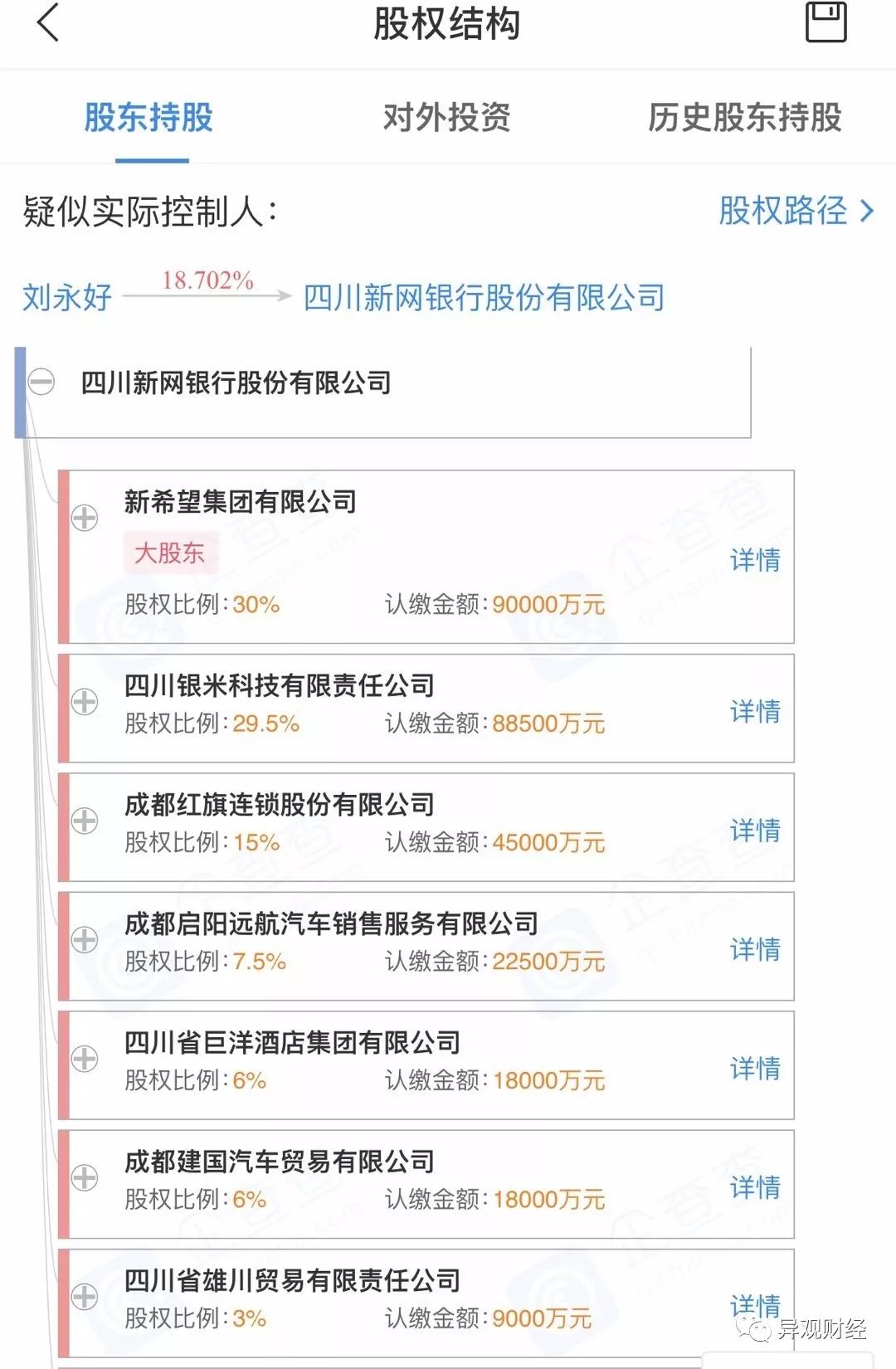Expand the 四川银米科技有限责任公司 node
Viewport: 896px width, 1369px height.
point(85,702)
